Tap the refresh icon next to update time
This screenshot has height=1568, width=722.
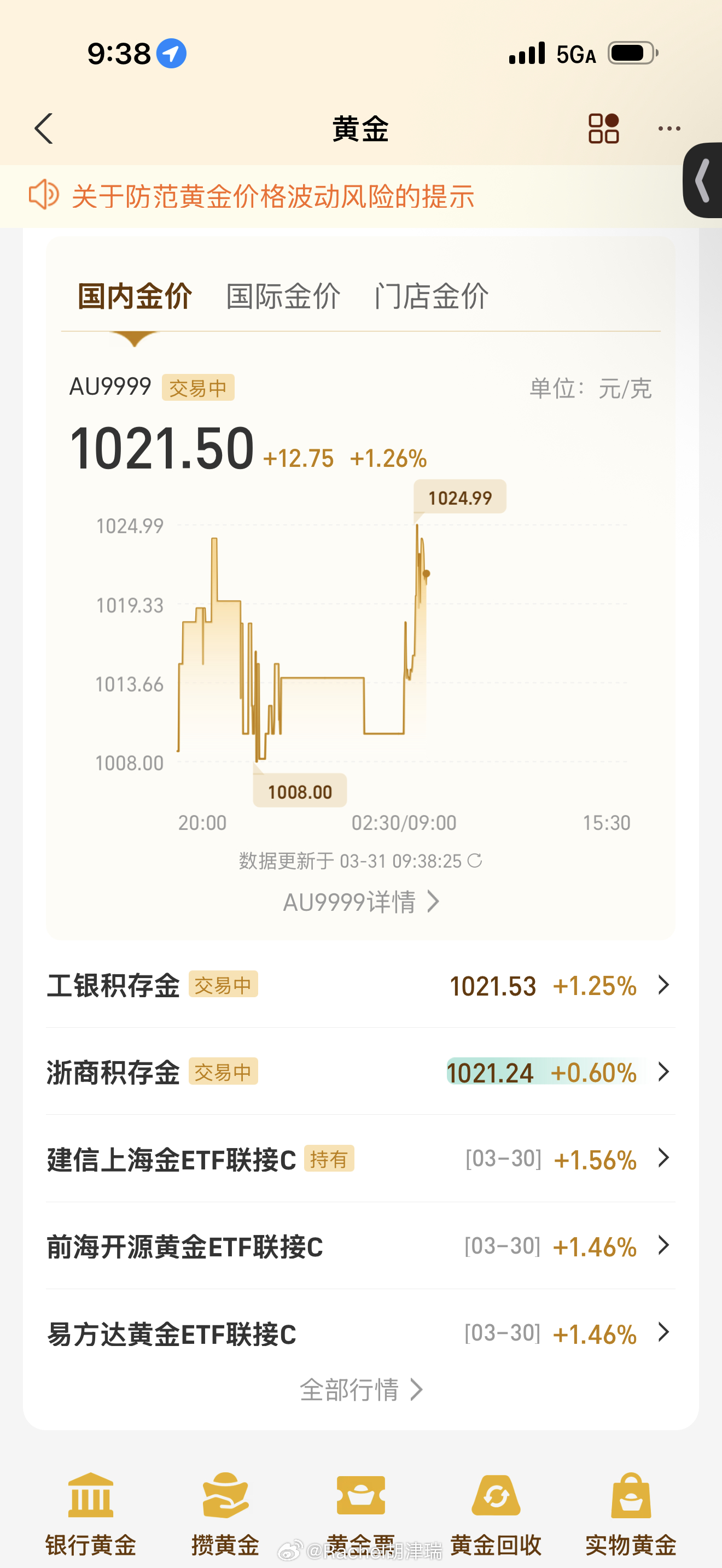pos(474,861)
